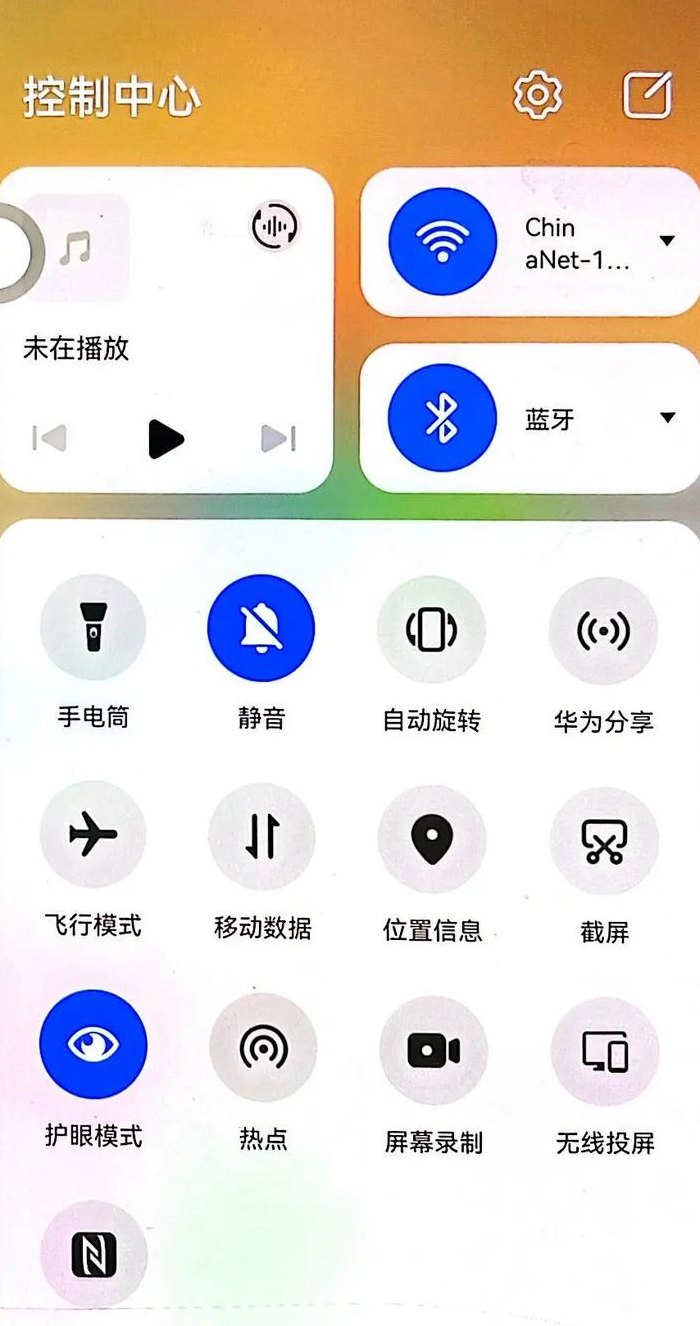Enable the NFC toggle

(x=94, y=1254)
